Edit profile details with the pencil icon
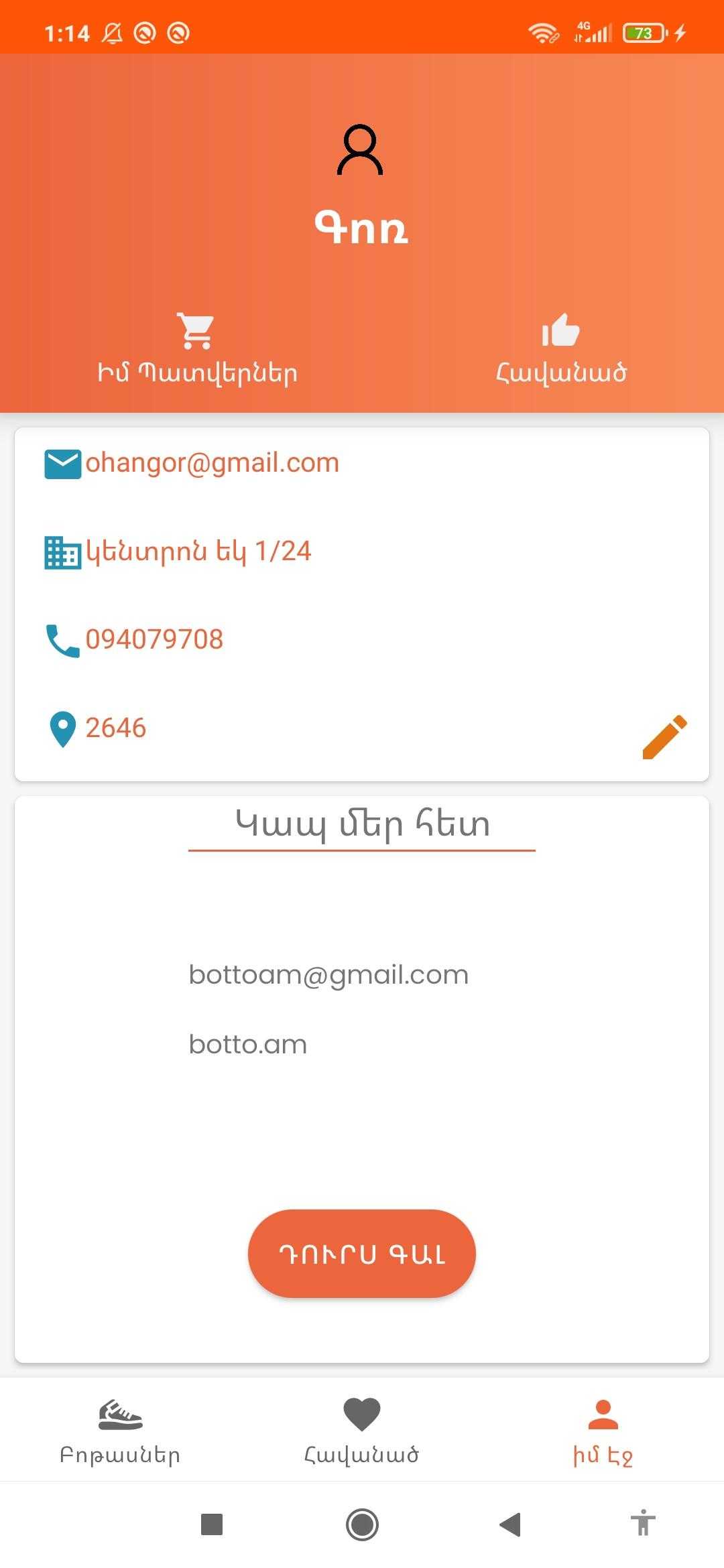Screen dimensions: 724x1568 click(x=664, y=737)
